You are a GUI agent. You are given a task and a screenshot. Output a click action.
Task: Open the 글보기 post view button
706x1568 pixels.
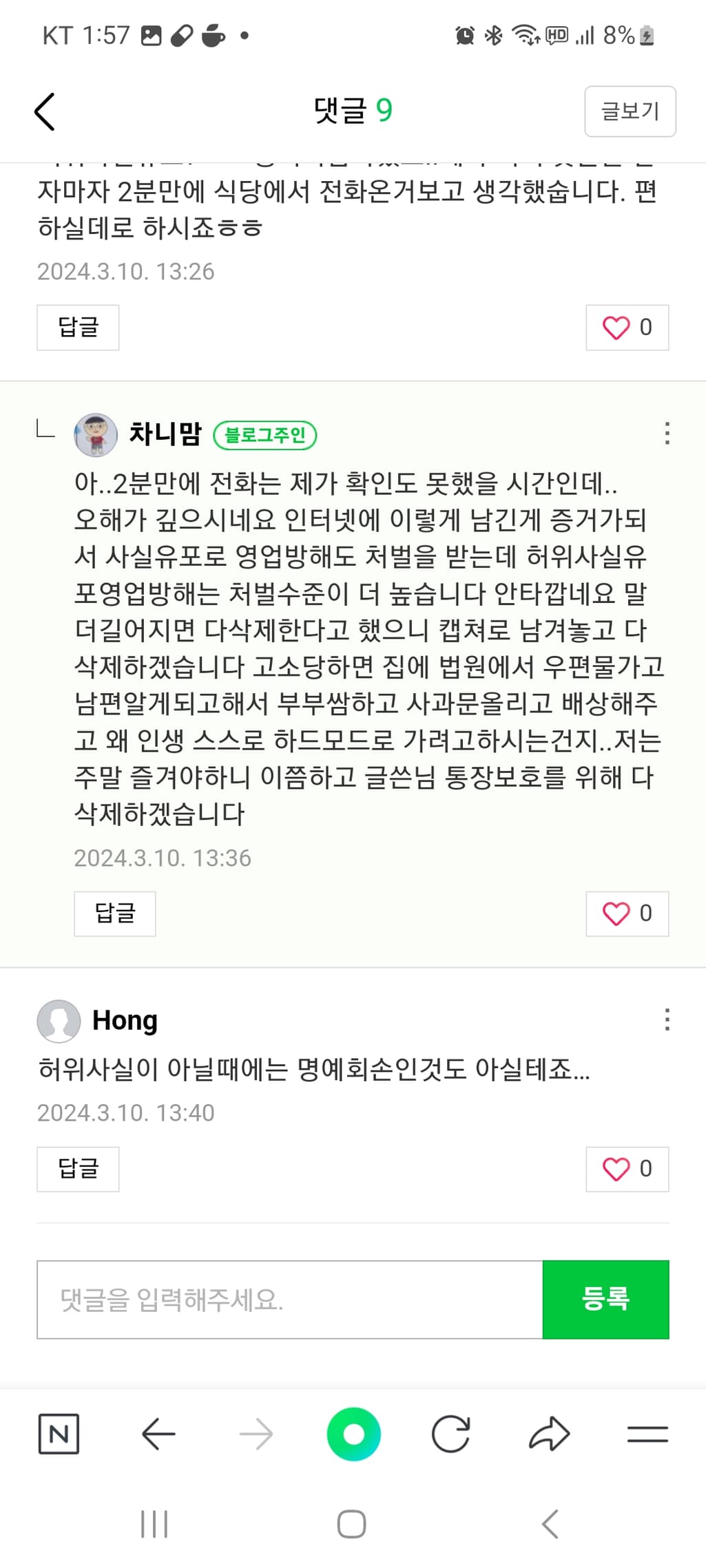(x=630, y=112)
